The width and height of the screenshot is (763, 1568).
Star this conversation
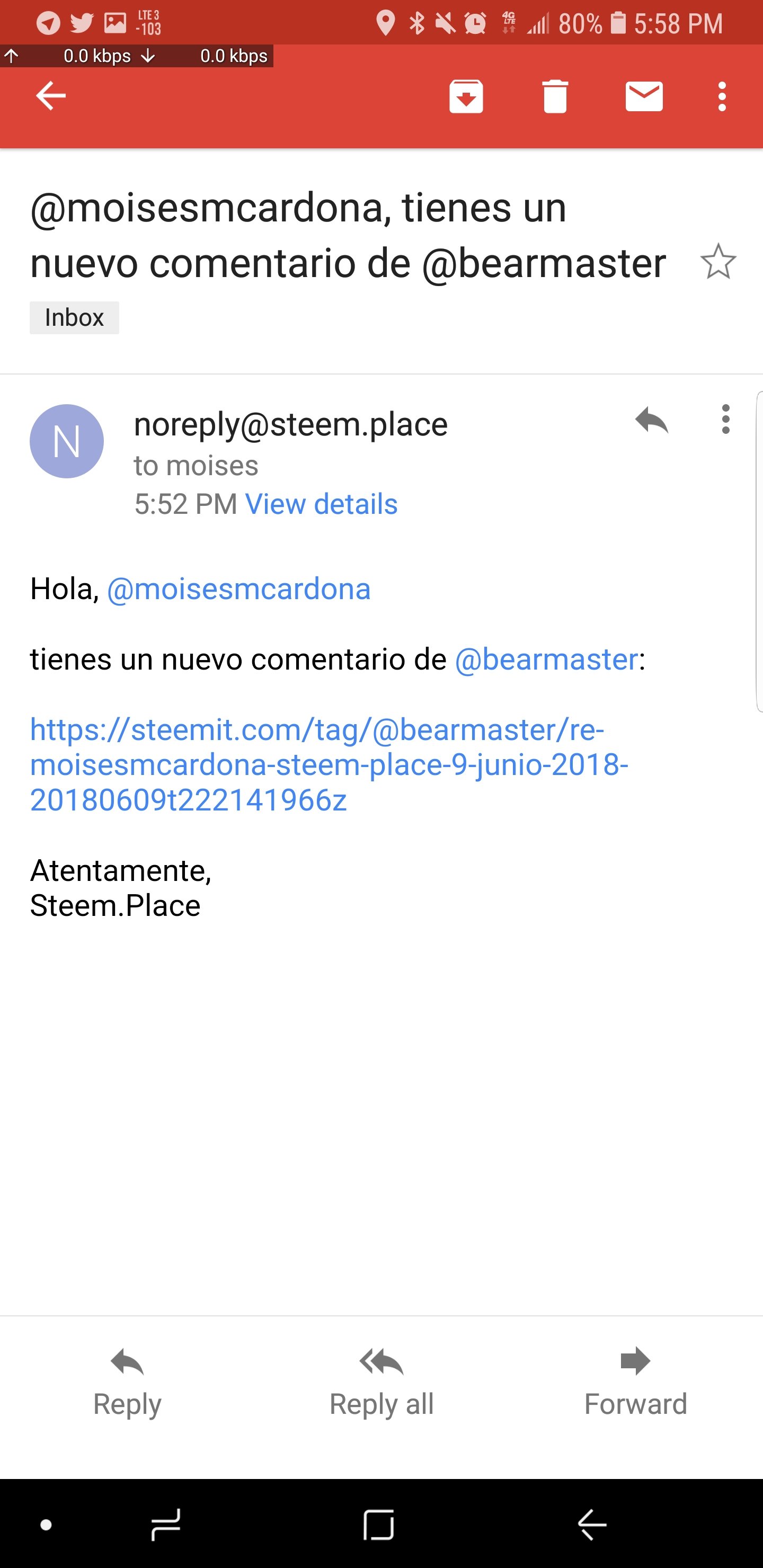718,262
